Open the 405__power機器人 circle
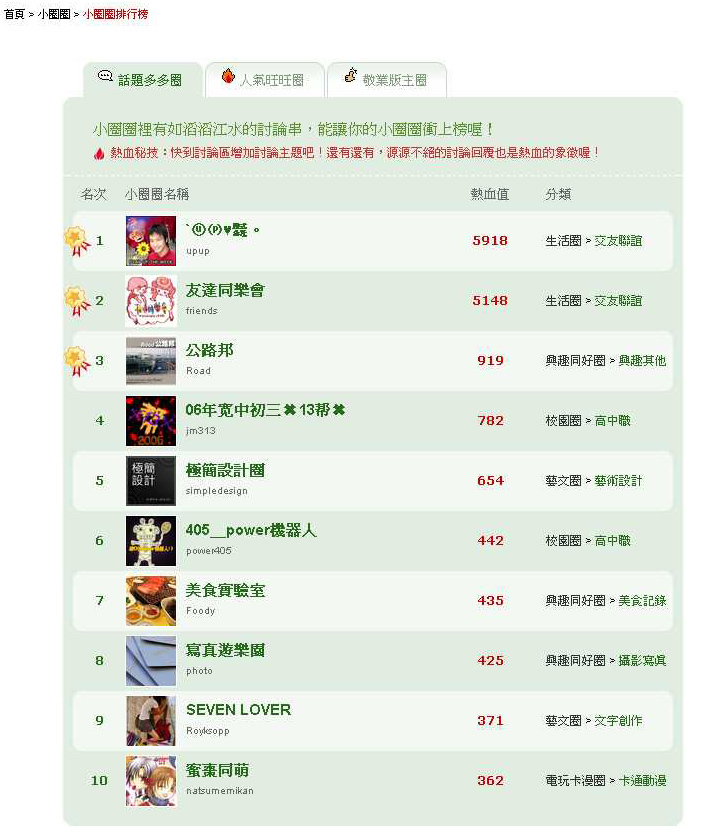Image resolution: width=714 pixels, height=836 pixels. tap(251, 530)
